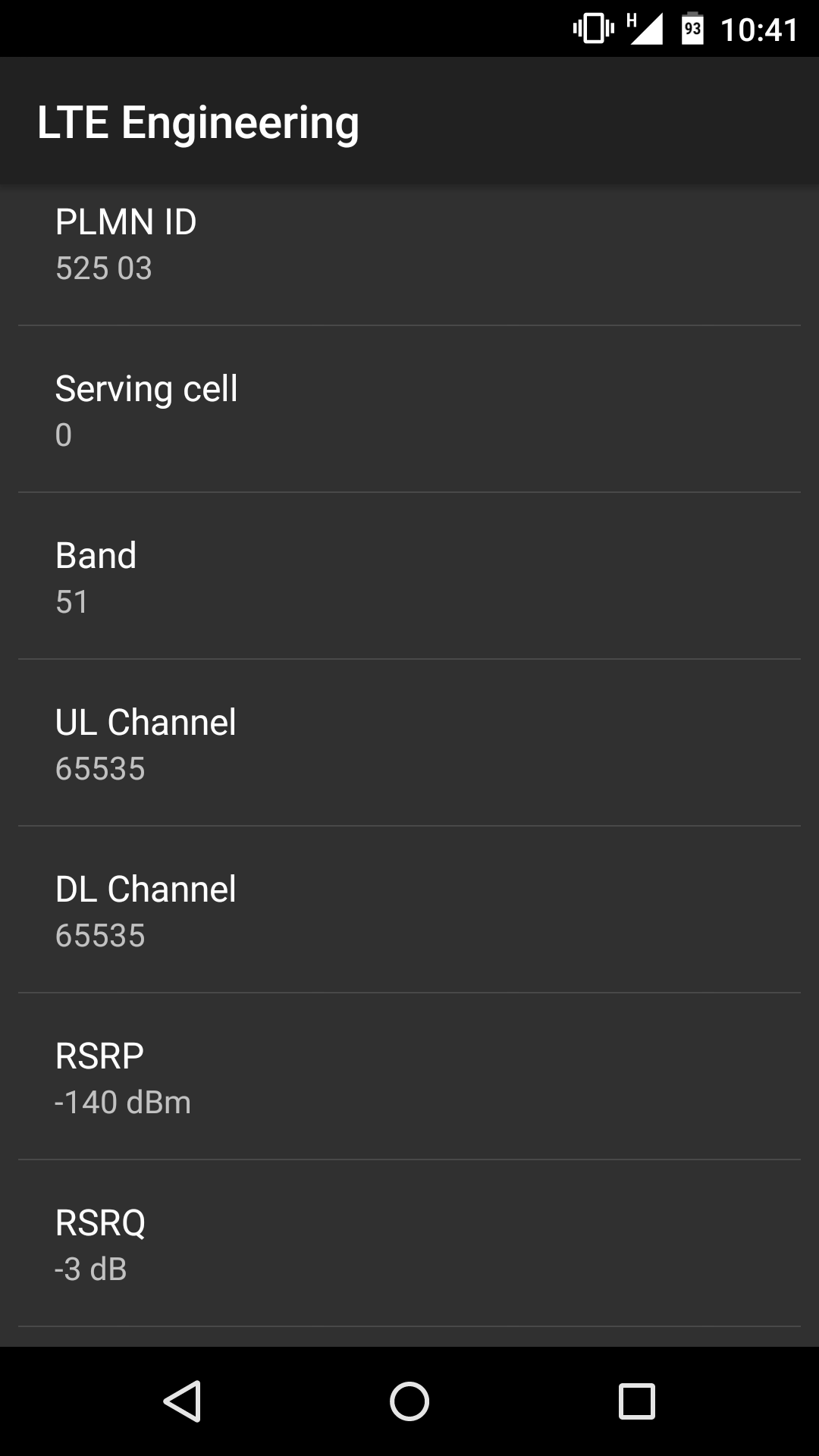Tap the Band 51 row

[x=409, y=576]
